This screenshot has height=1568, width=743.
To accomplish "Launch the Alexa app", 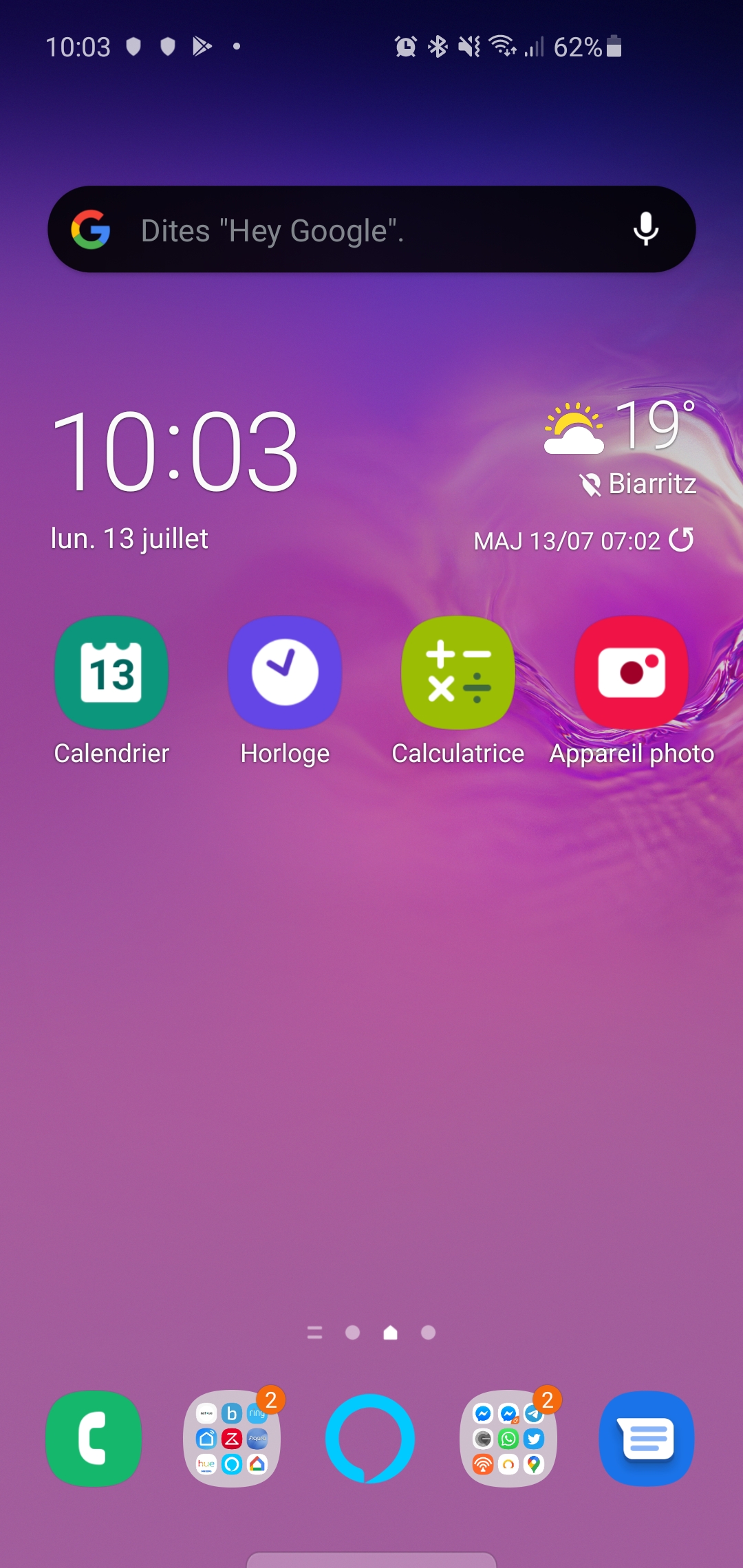I will pos(370,1439).
